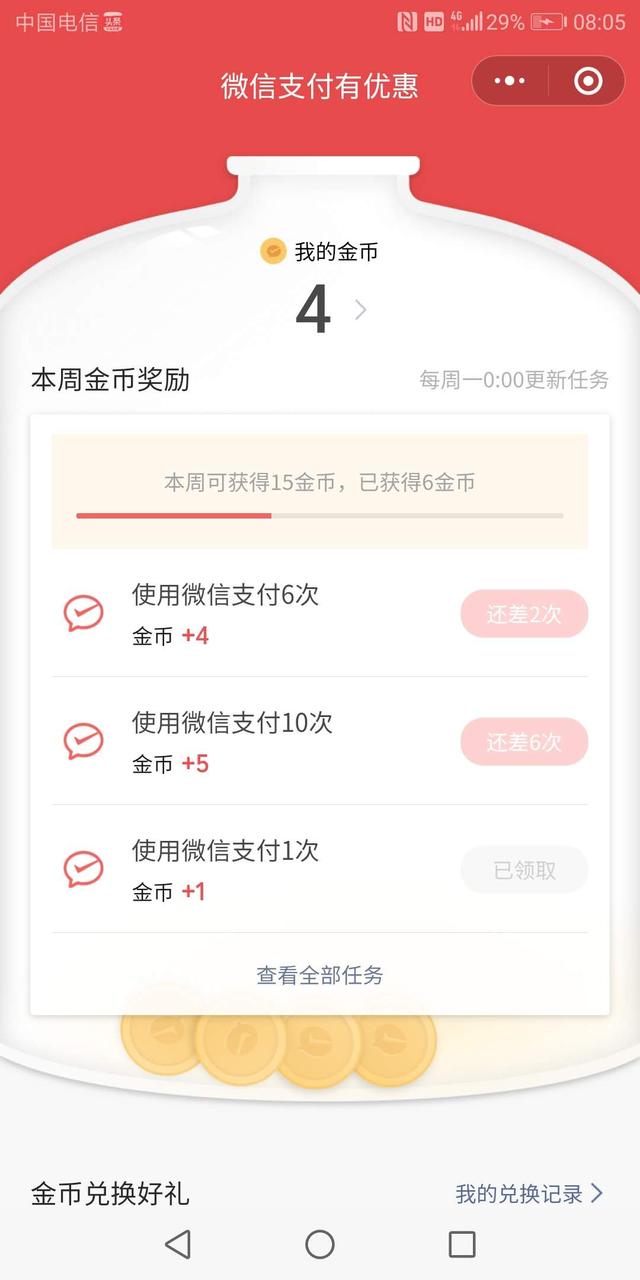640x1280 pixels.
Task: Go back with the system back button
Action: click(x=178, y=1244)
